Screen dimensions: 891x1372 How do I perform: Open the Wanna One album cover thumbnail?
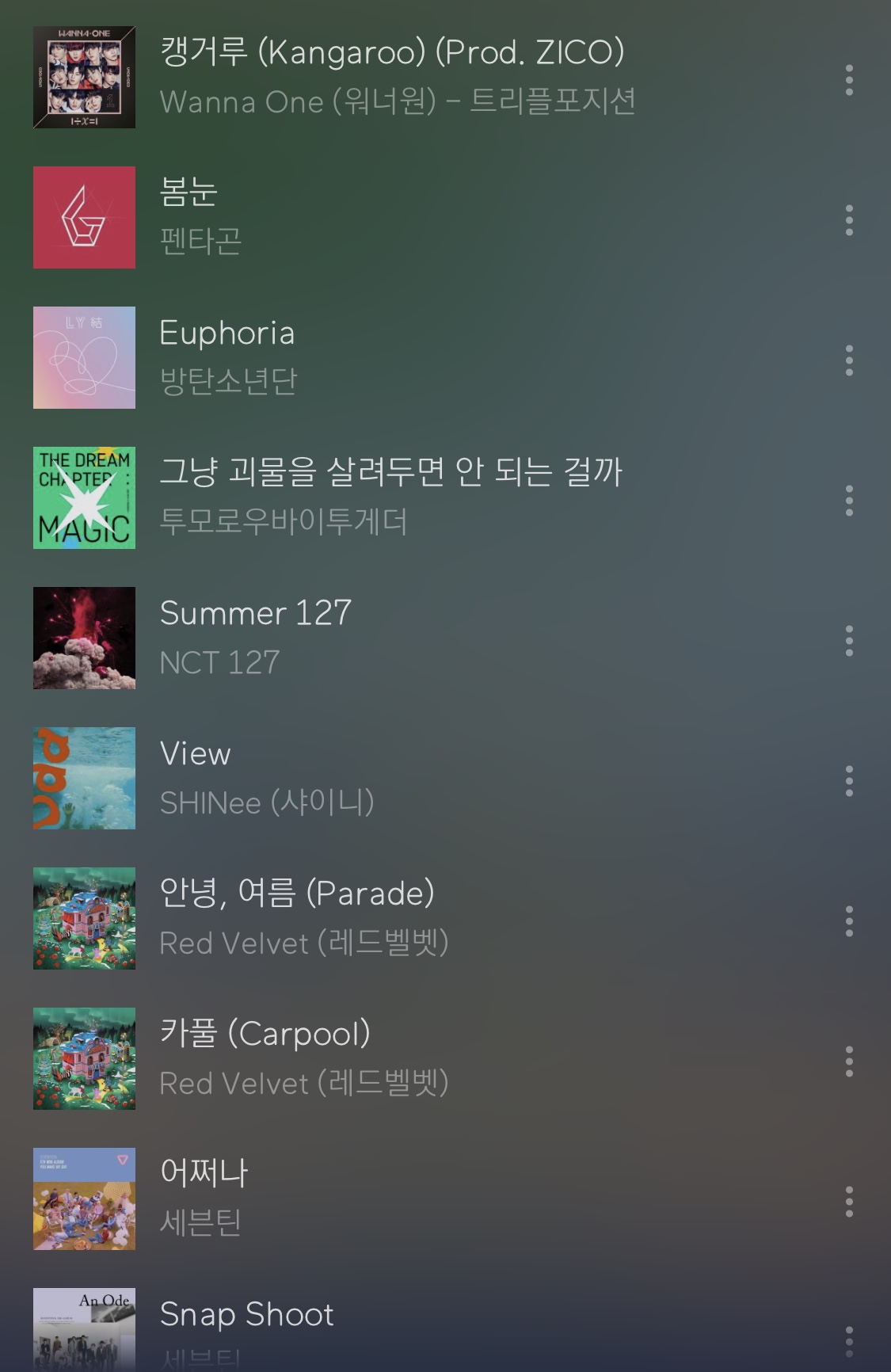point(84,76)
